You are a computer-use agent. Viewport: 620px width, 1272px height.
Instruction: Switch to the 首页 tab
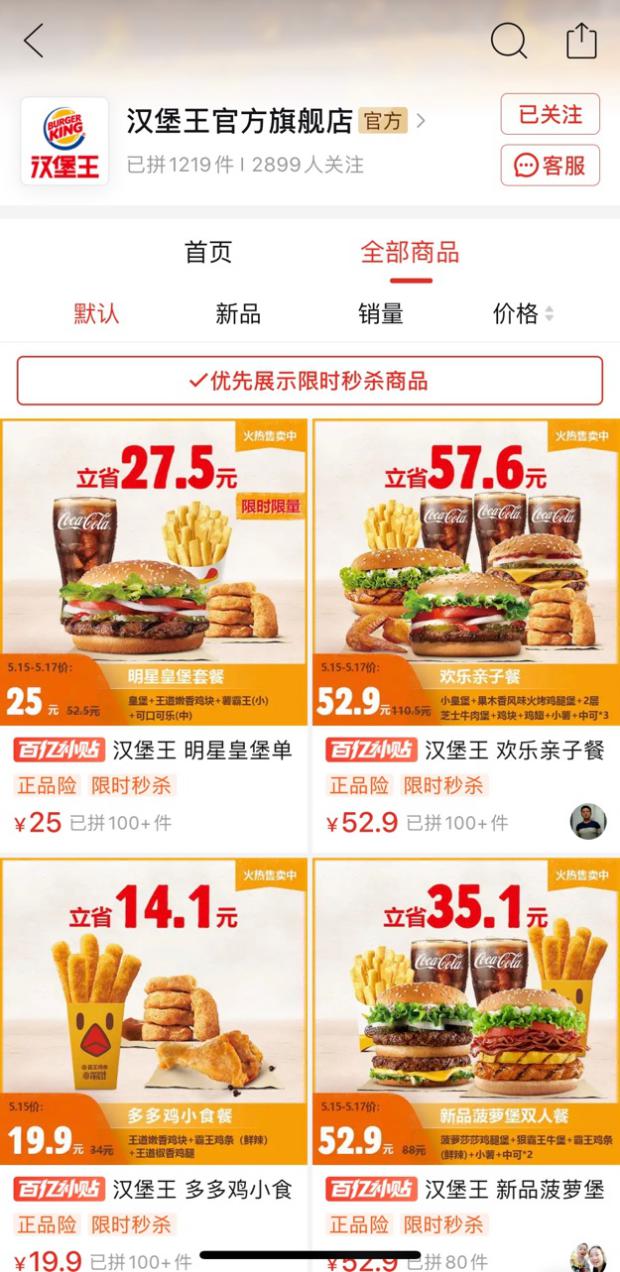[208, 252]
